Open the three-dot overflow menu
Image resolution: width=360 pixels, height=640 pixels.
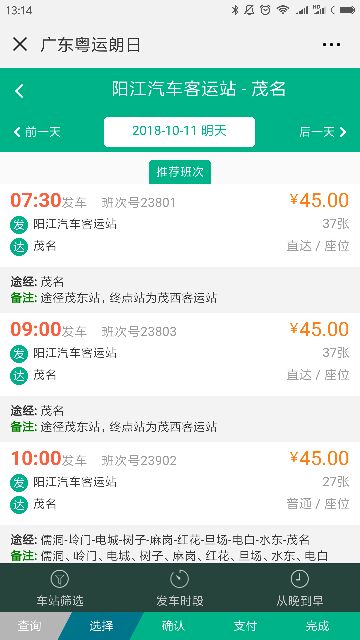[x=331, y=44]
